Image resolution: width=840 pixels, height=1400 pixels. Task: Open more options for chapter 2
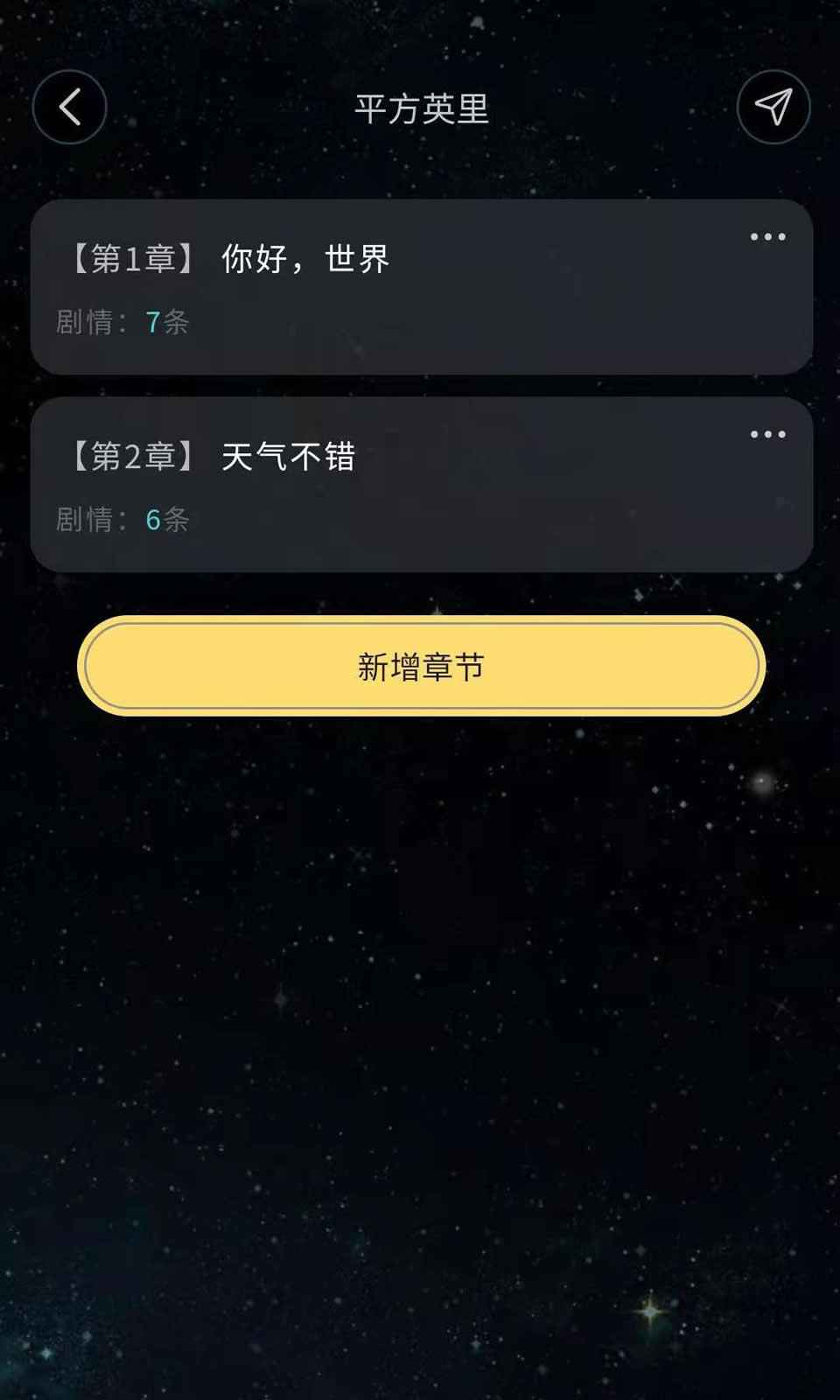(x=767, y=435)
